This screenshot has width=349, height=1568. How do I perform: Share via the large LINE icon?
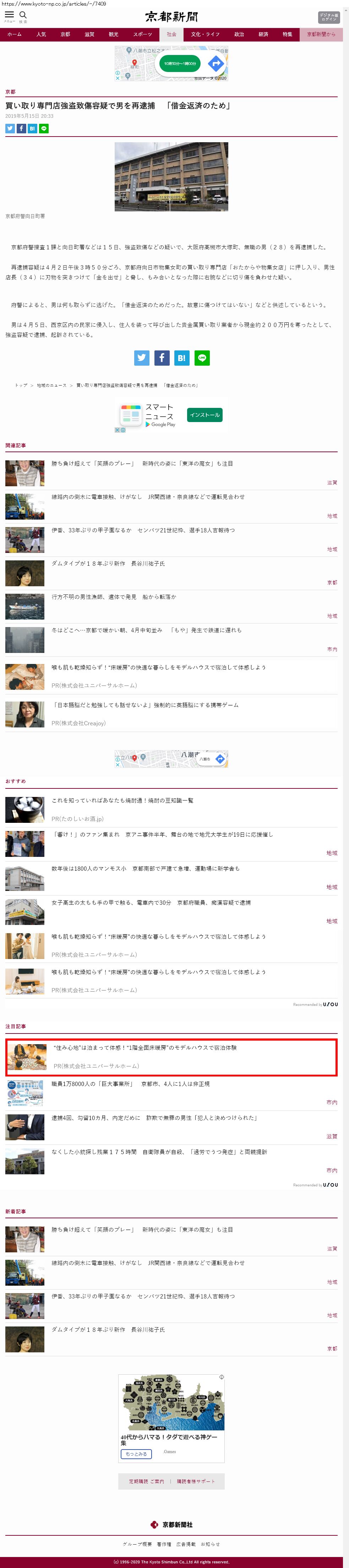pyautogui.click(x=202, y=358)
